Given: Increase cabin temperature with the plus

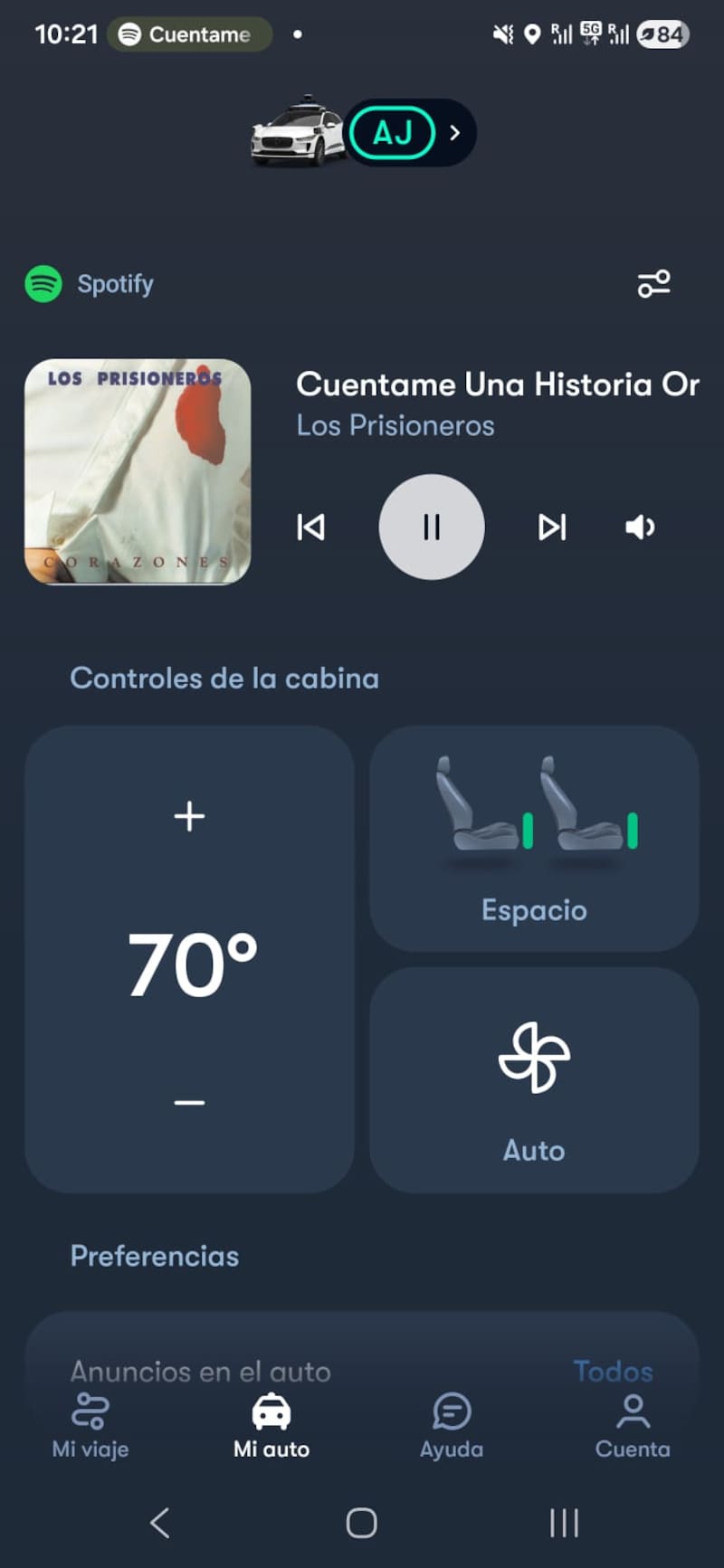Looking at the screenshot, I should point(189,816).
